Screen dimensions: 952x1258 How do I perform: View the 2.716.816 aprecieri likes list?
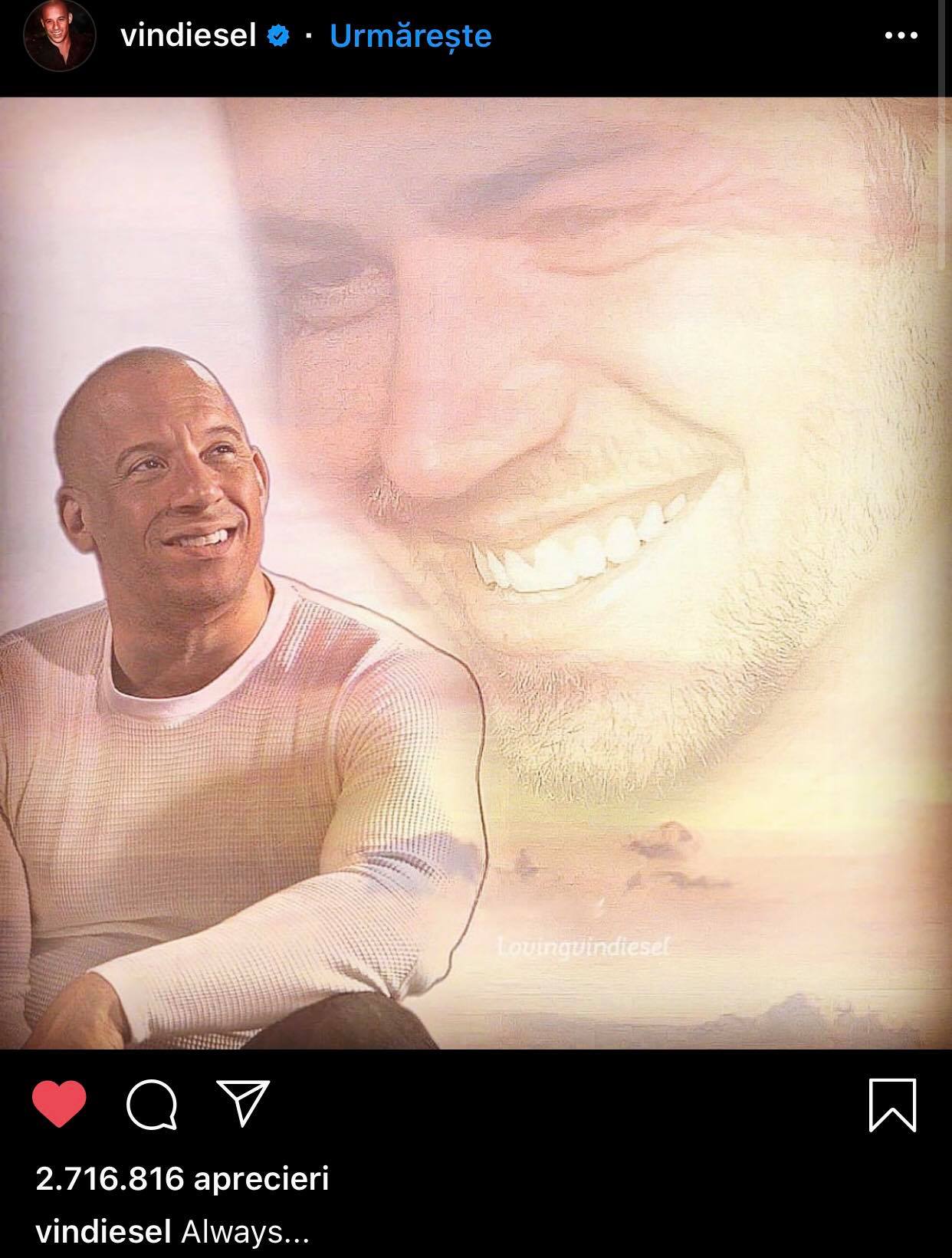182,1178
